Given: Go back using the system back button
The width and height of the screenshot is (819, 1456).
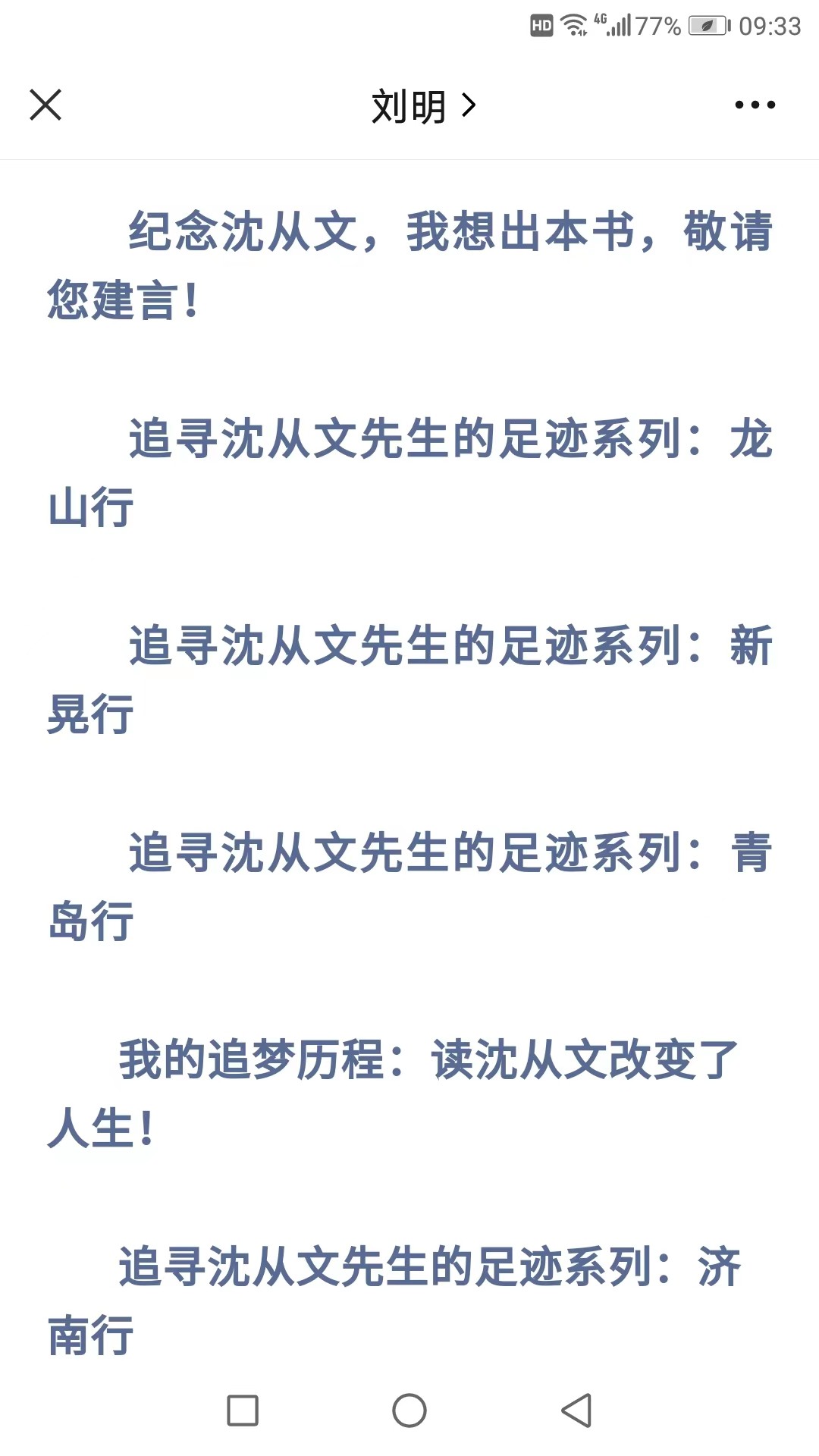Looking at the screenshot, I should [x=576, y=1410].
